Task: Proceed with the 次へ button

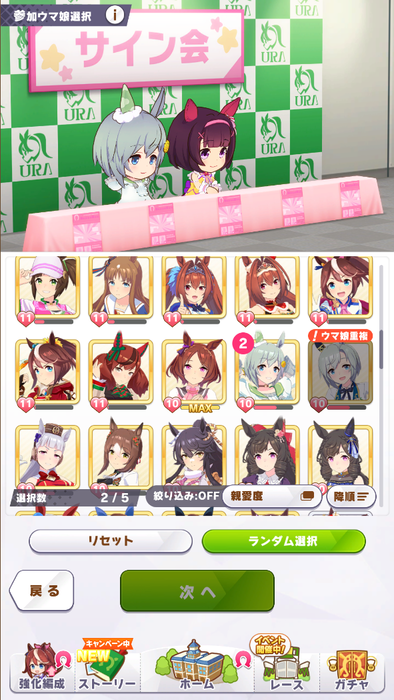Action: coord(197,591)
